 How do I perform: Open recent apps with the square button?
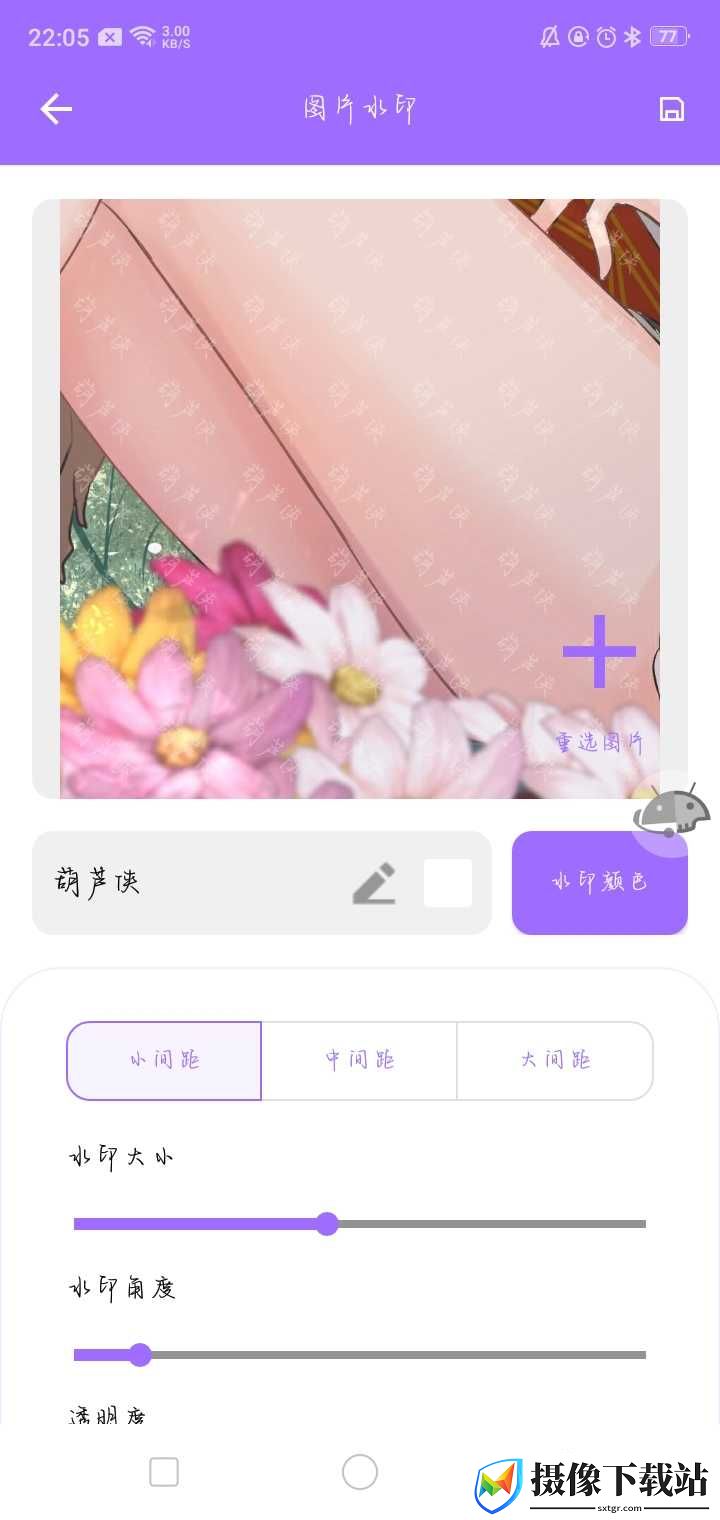coord(164,1472)
